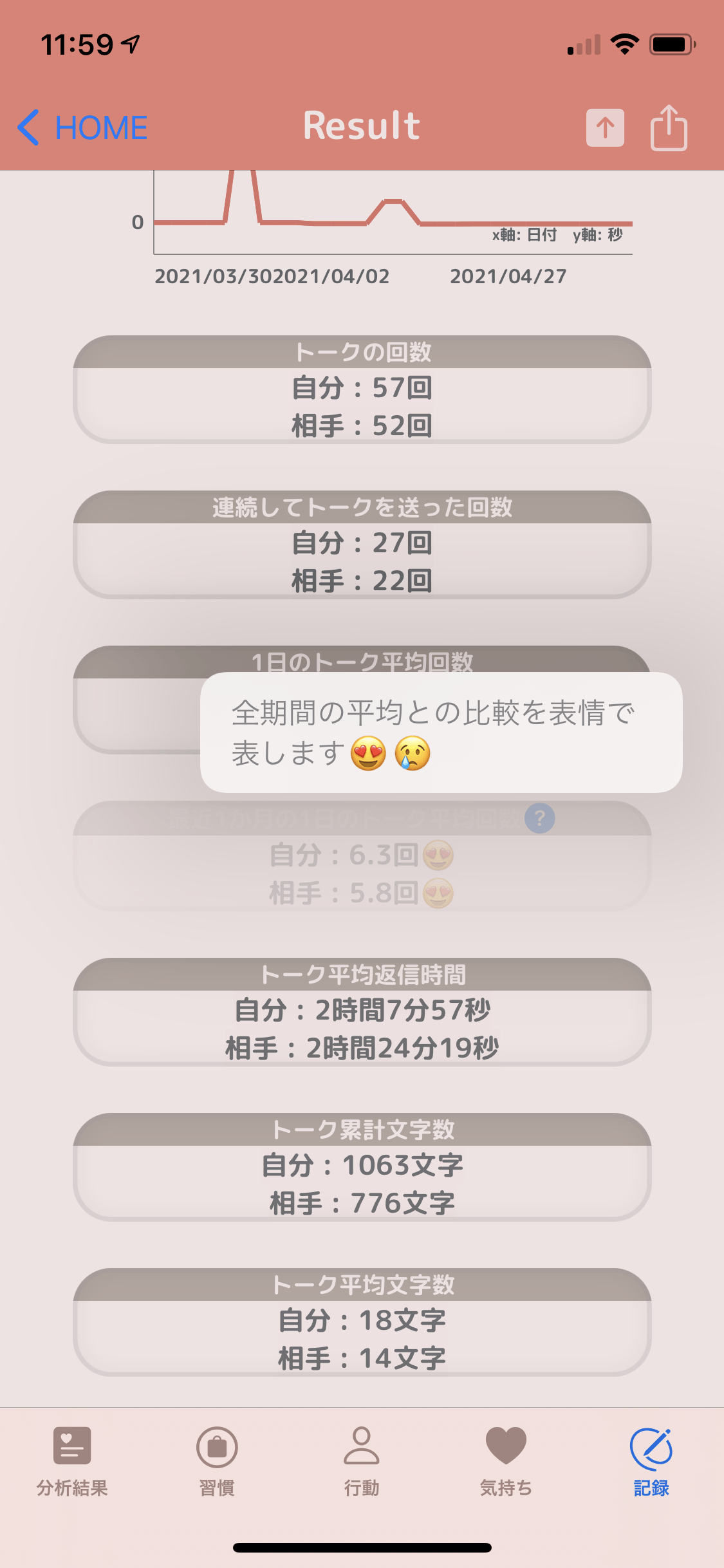The height and width of the screenshot is (1568, 724).
Task: Open the share sheet icon
Action: 669,127
